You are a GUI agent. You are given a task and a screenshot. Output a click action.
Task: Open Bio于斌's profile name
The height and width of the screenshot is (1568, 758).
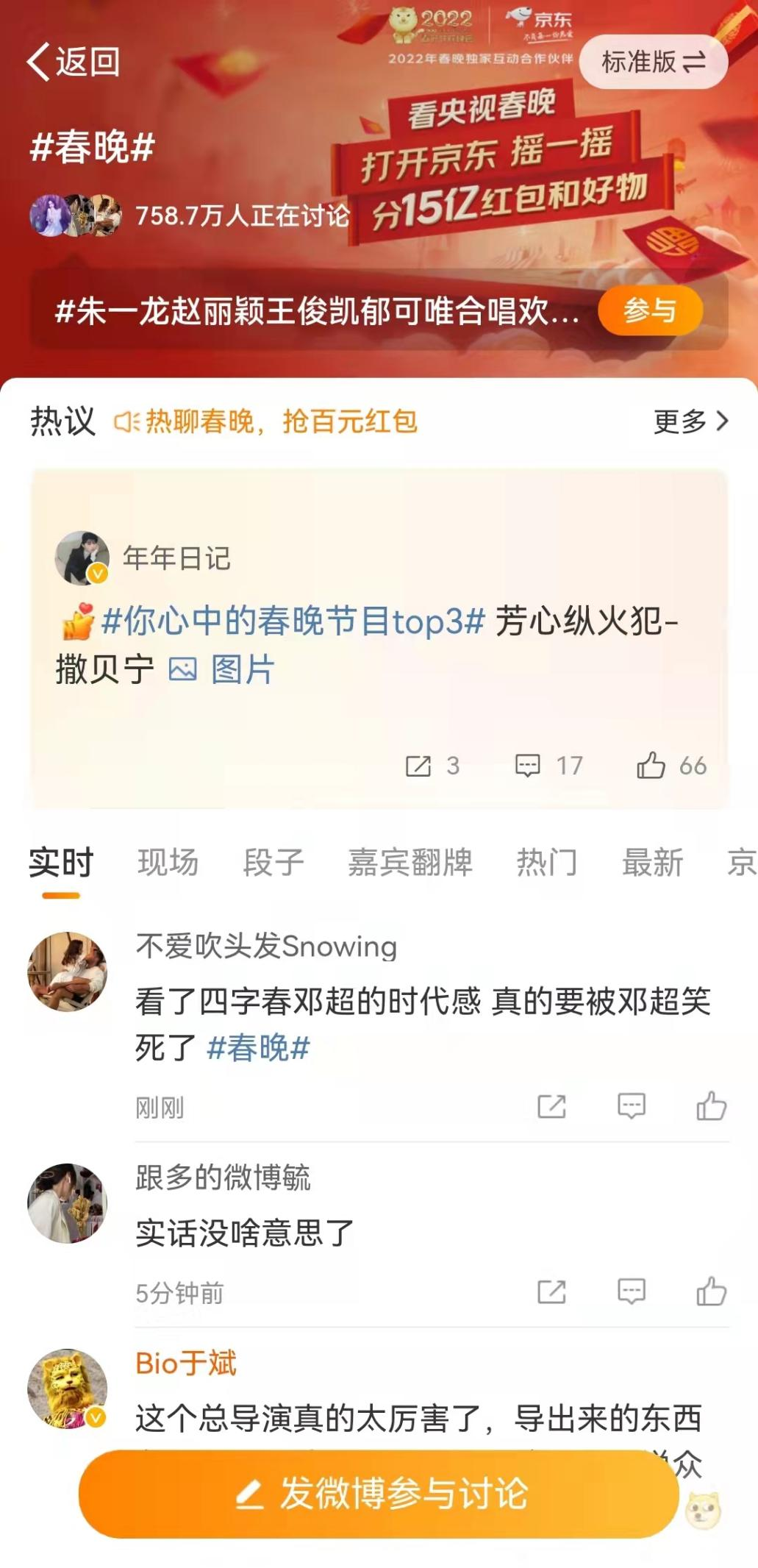coord(186,1363)
